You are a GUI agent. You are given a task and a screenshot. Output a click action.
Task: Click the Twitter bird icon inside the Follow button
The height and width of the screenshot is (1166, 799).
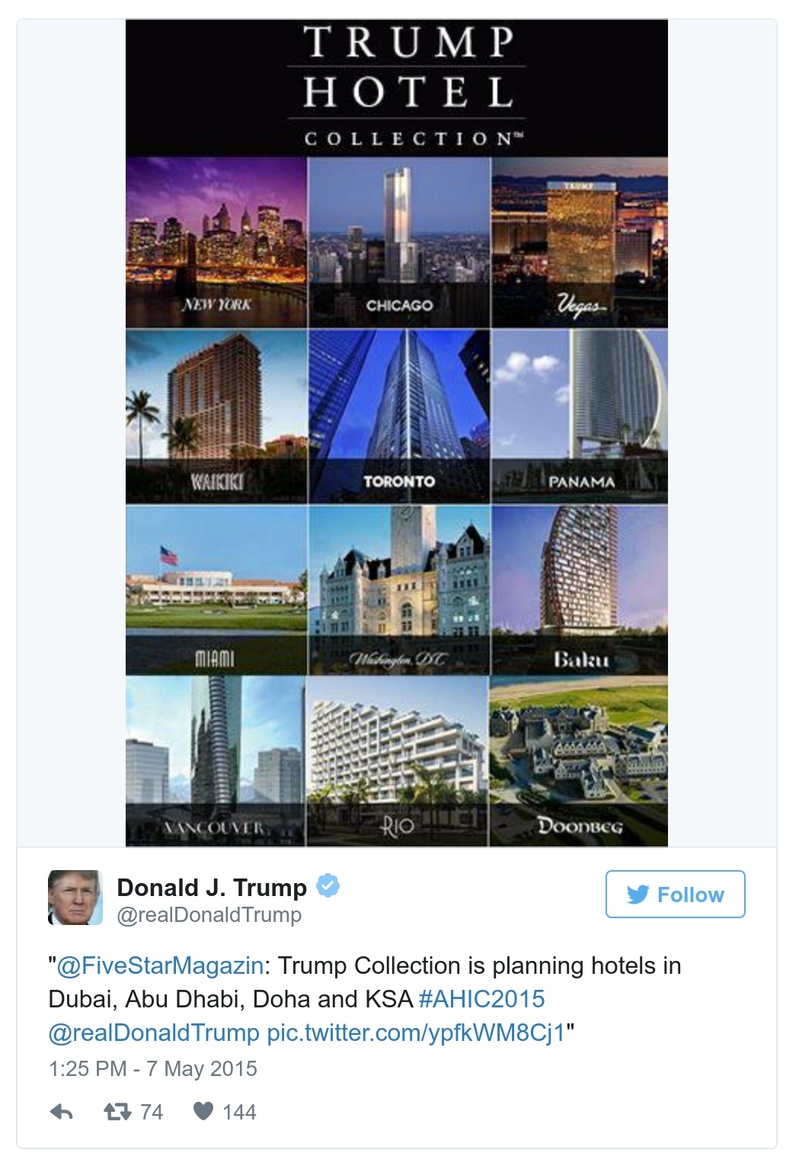pos(640,895)
